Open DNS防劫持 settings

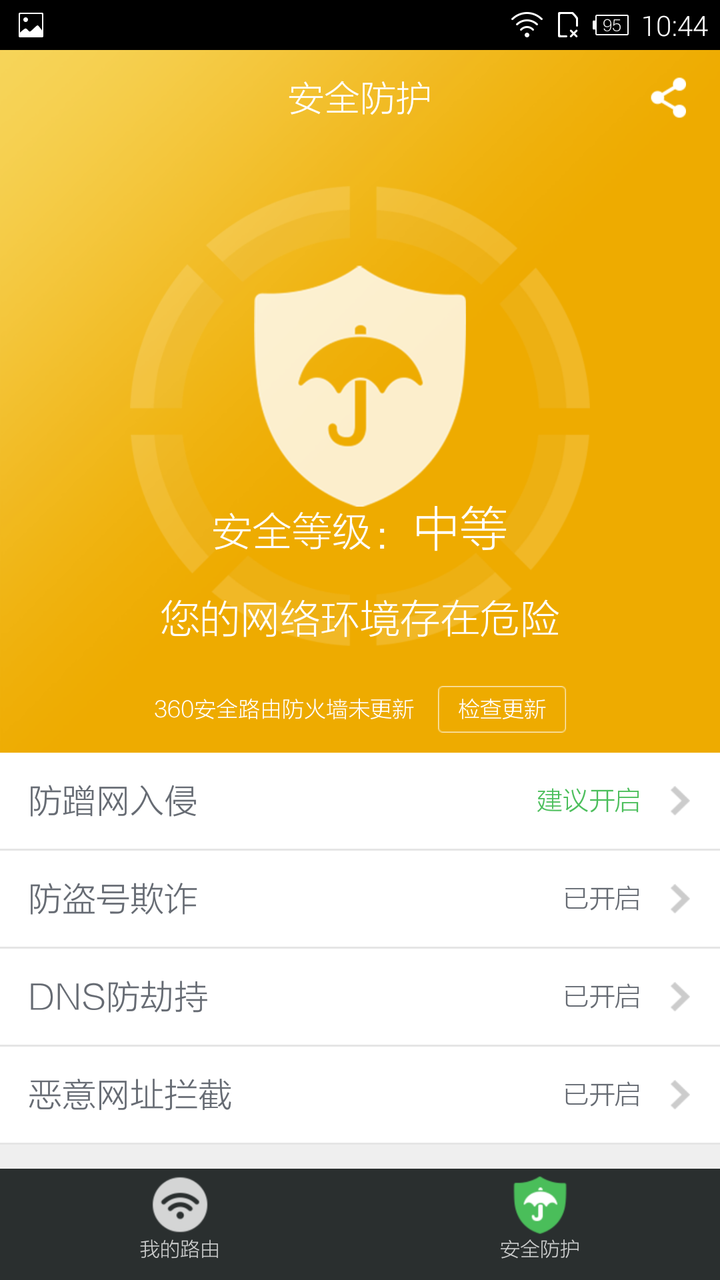click(360, 997)
